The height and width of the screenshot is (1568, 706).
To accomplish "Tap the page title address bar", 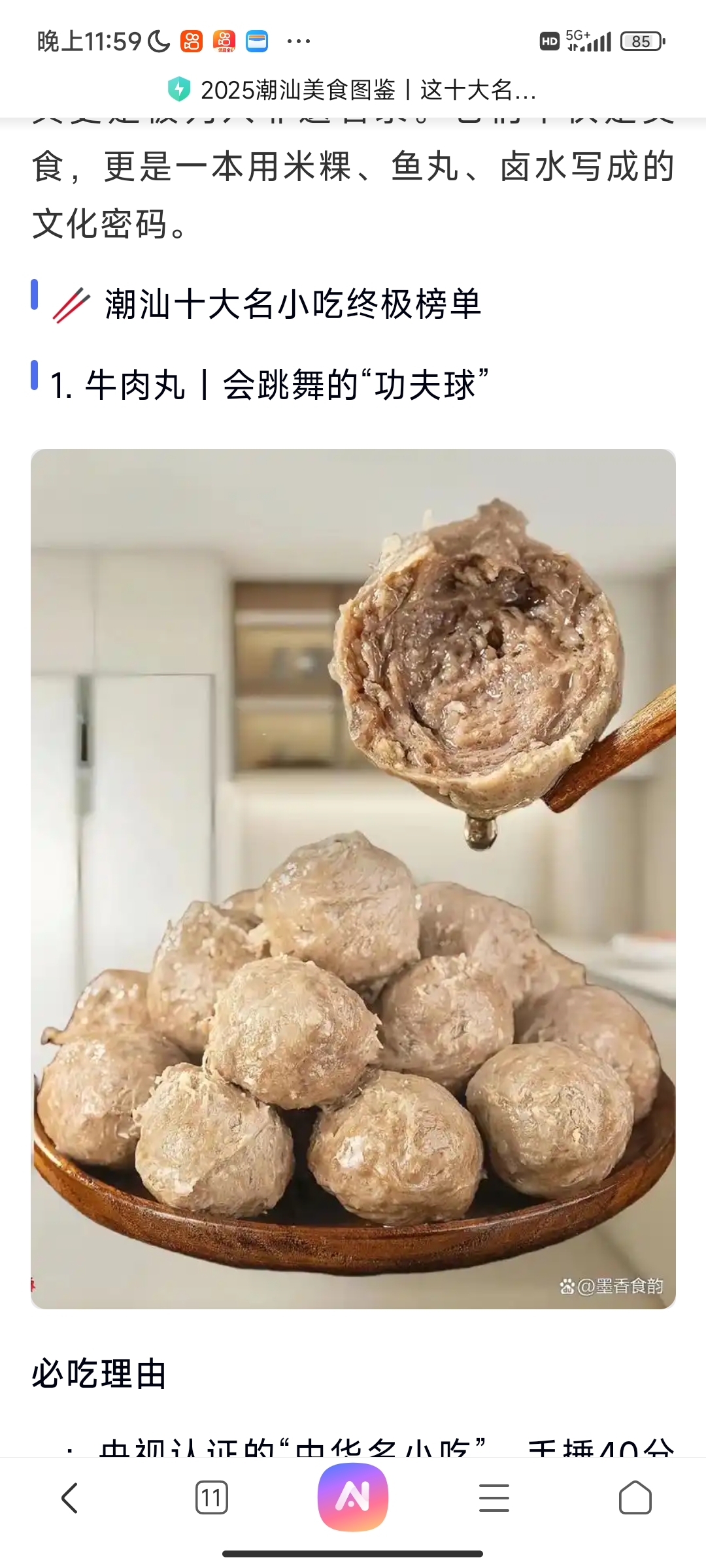I will pos(368,90).
